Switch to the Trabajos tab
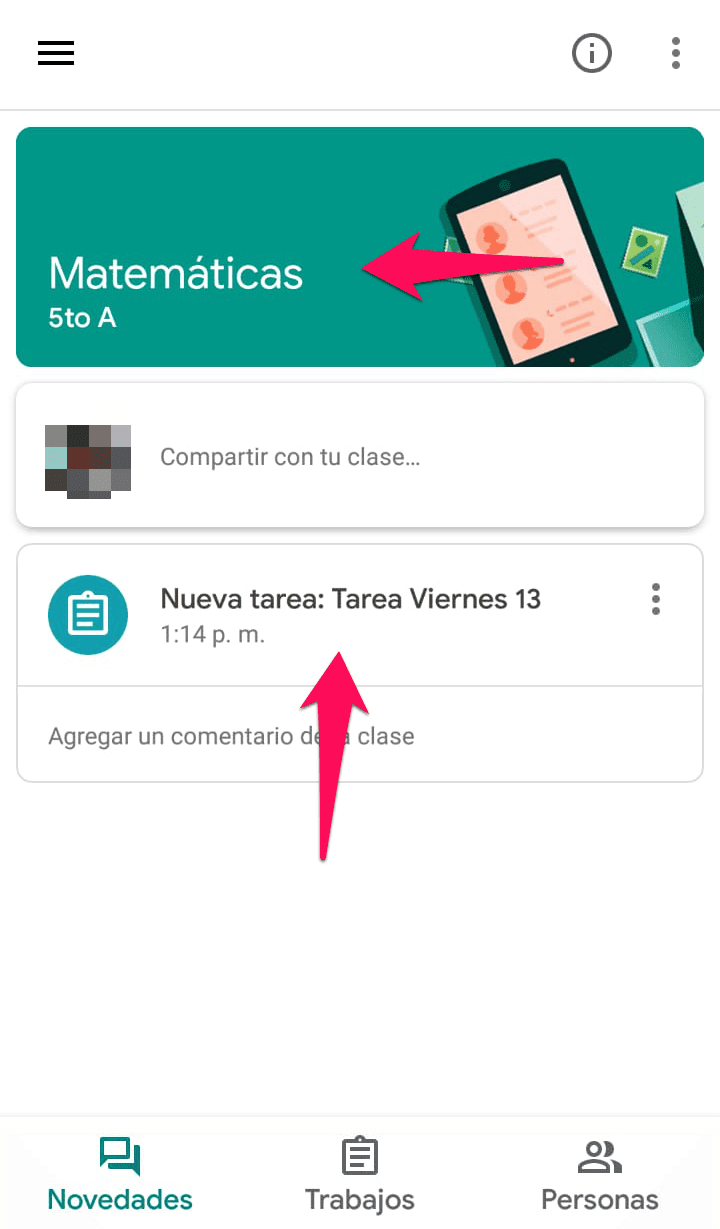Image resolution: width=720 pixels, height=1229 pixels. [x=359, y=1175]
